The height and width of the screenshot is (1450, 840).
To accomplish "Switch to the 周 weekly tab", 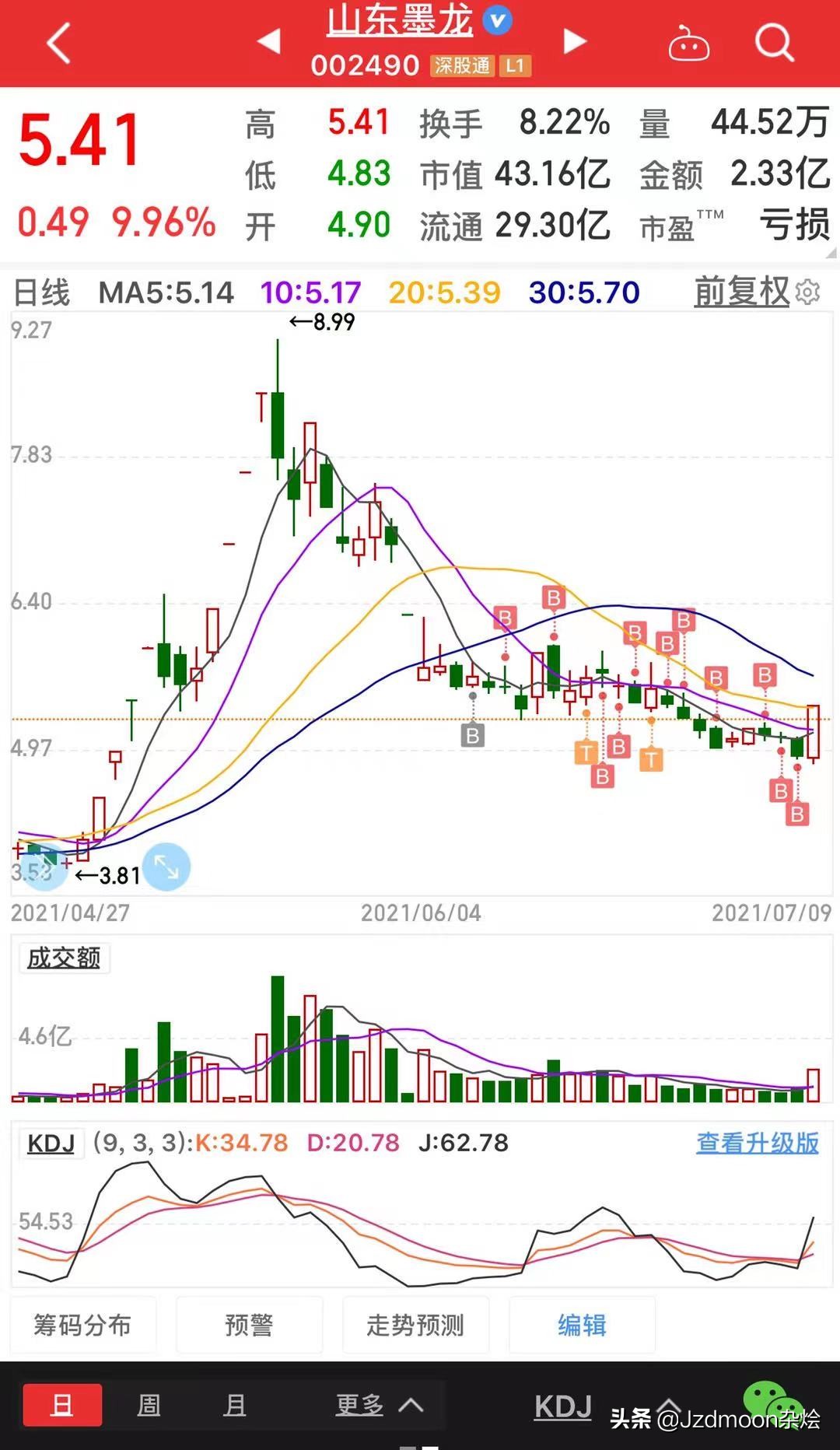I will coord(149,1406).
